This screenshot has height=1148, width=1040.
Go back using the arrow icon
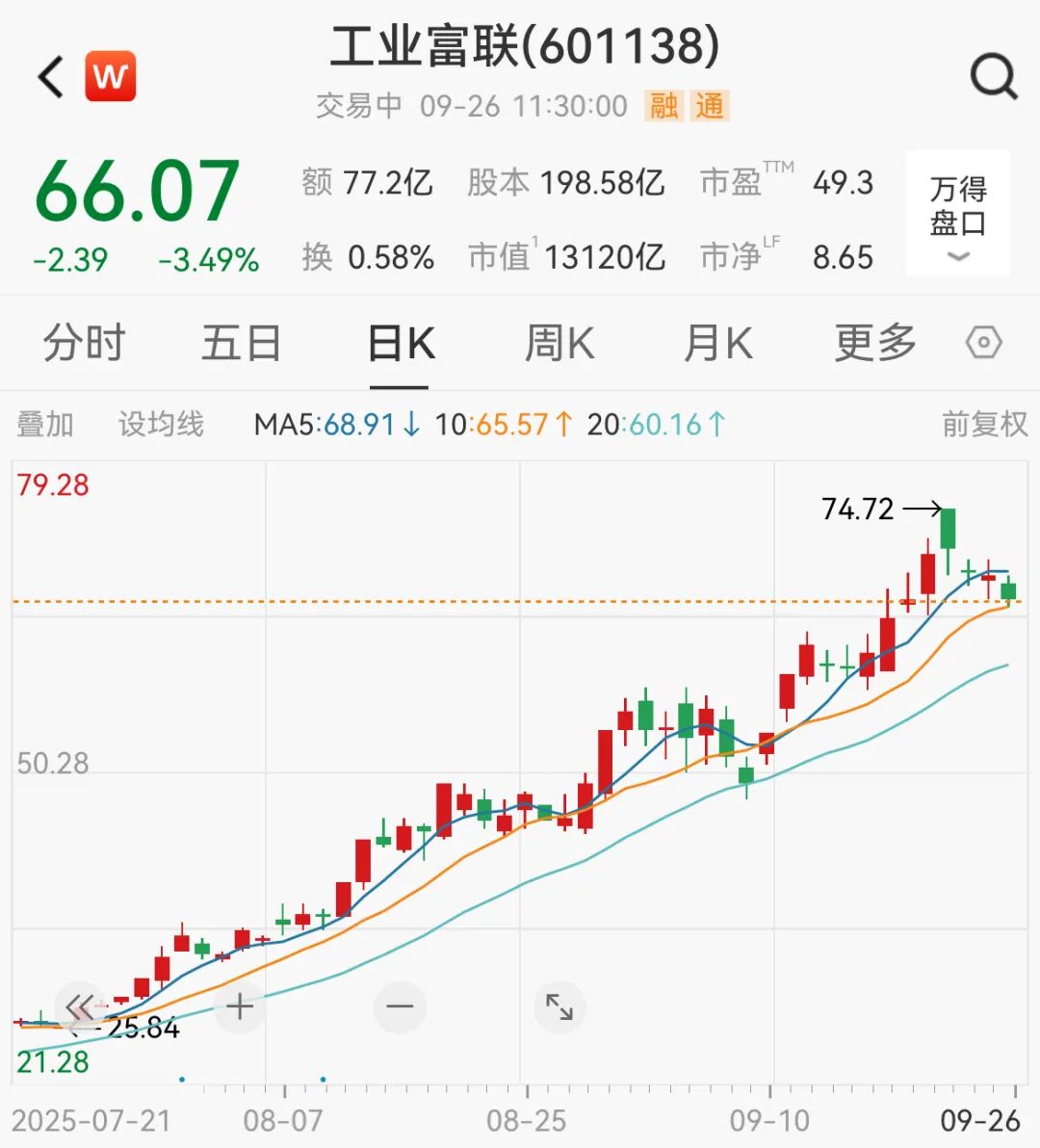(51, 77)
